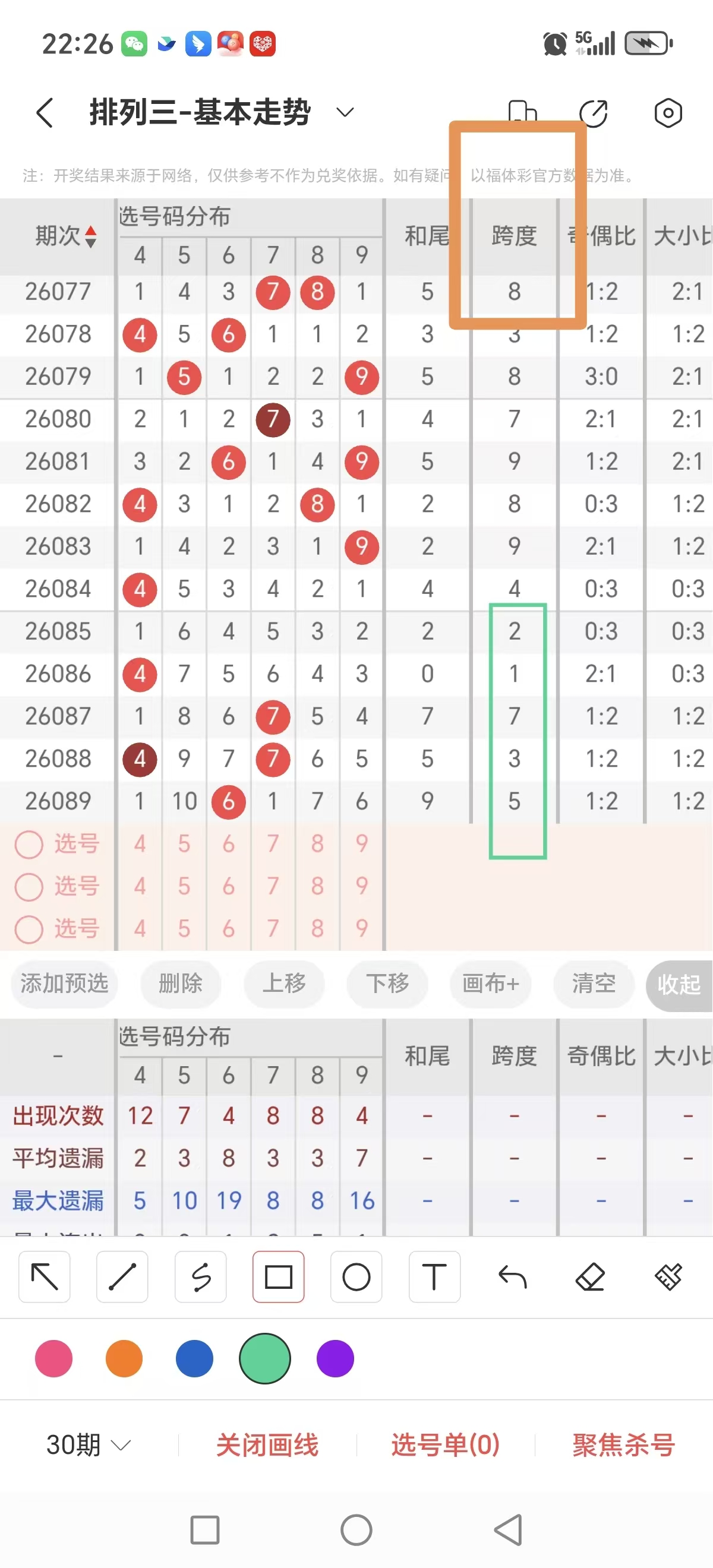Switch drawing color to purple swatch
Screen dimensions: 713x1568
pyautogui.click(x=335, y=1358)
